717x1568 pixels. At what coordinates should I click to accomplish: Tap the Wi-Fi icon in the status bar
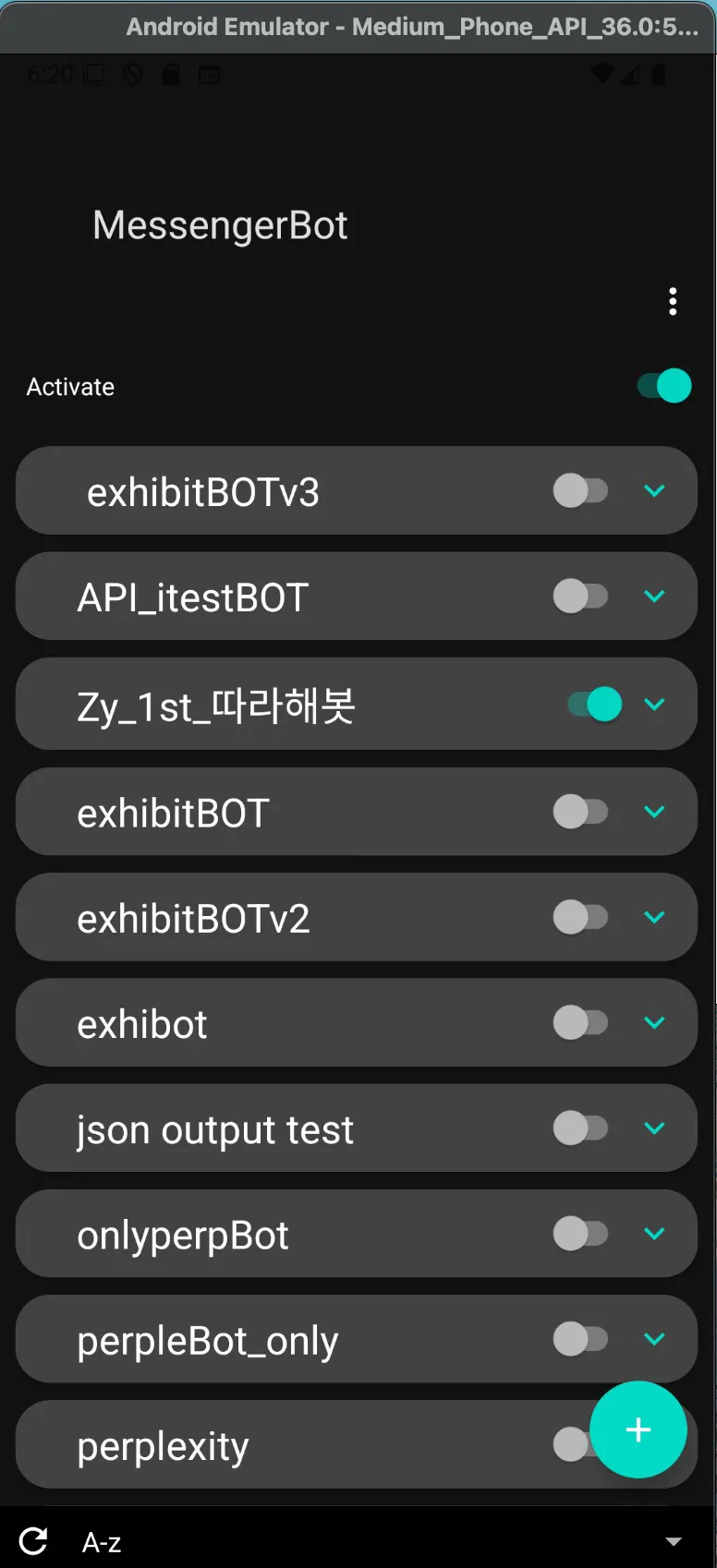coord(602,74)
